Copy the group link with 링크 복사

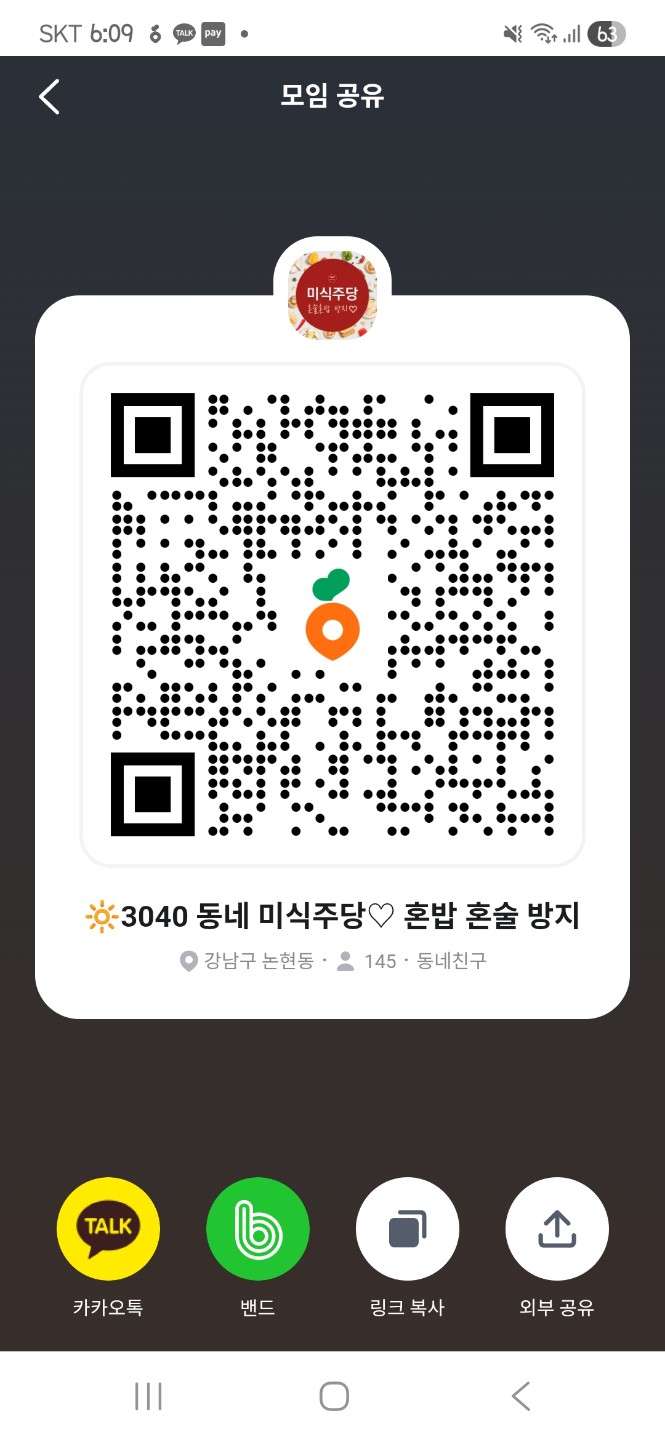click(x=407, y=1229)
